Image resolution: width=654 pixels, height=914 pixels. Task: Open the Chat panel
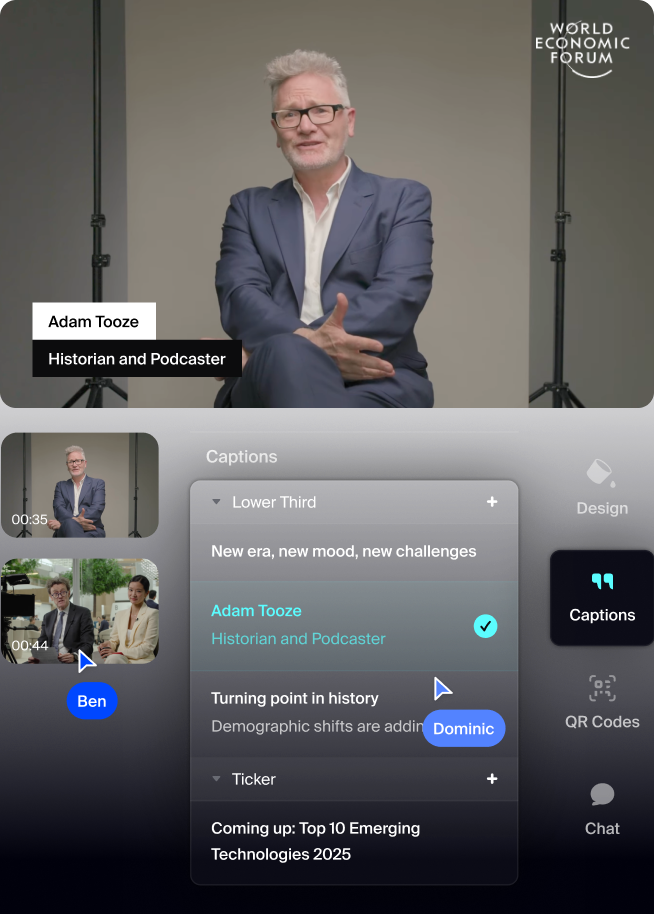tap(601, 810)
